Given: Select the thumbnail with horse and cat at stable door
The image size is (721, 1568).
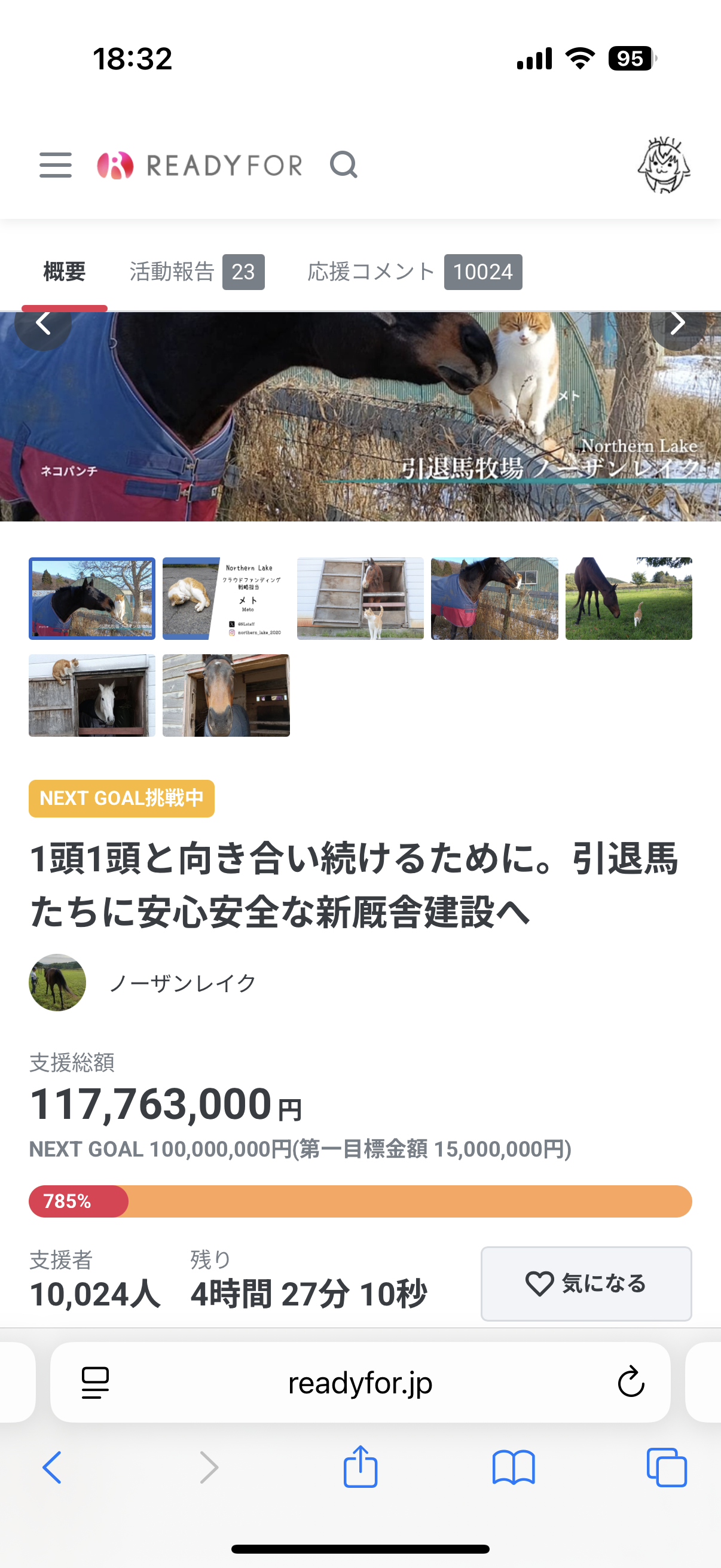Looking at the screenshot, I should 360,599.
